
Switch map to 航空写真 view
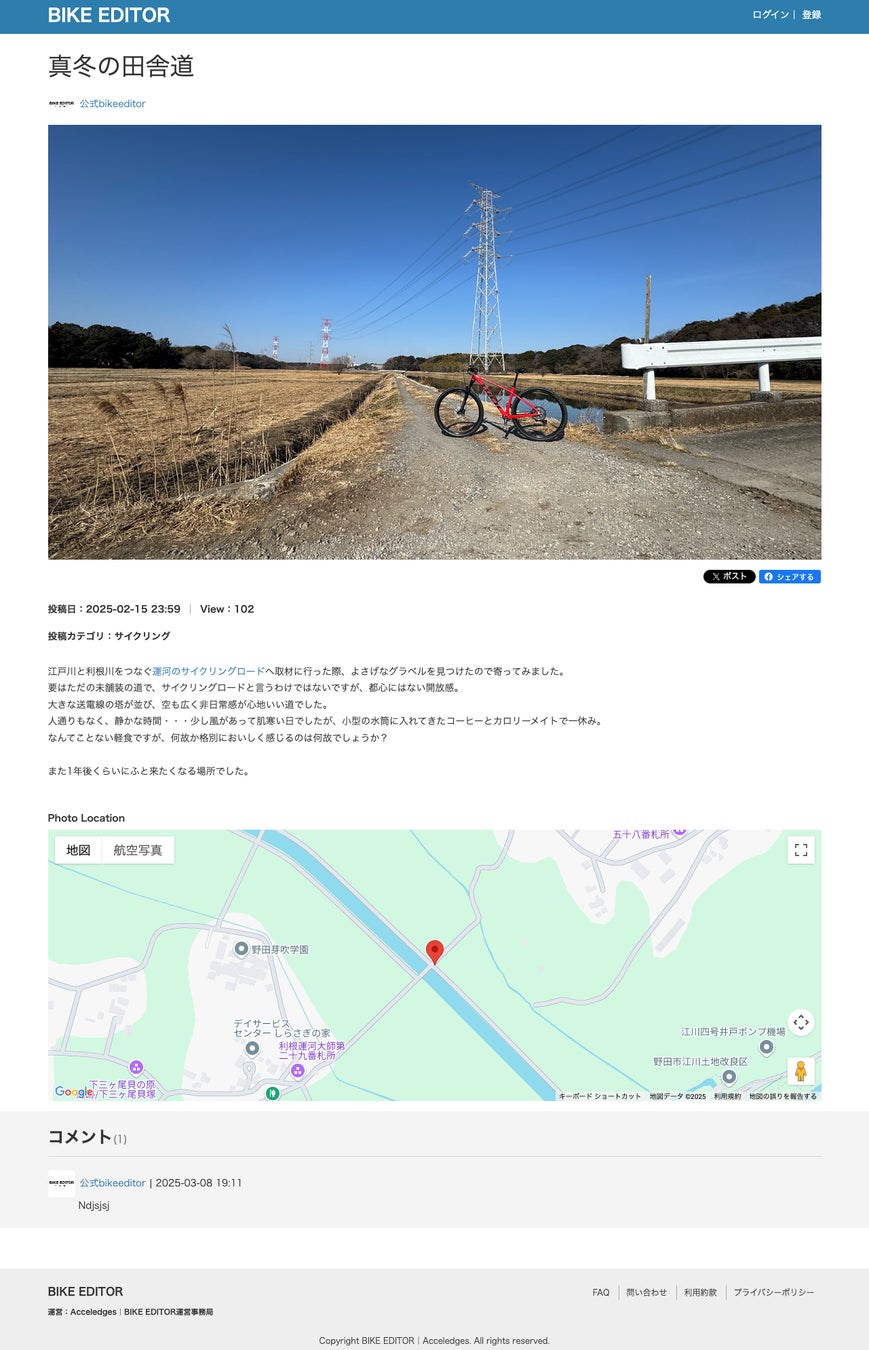pos(137,850)
